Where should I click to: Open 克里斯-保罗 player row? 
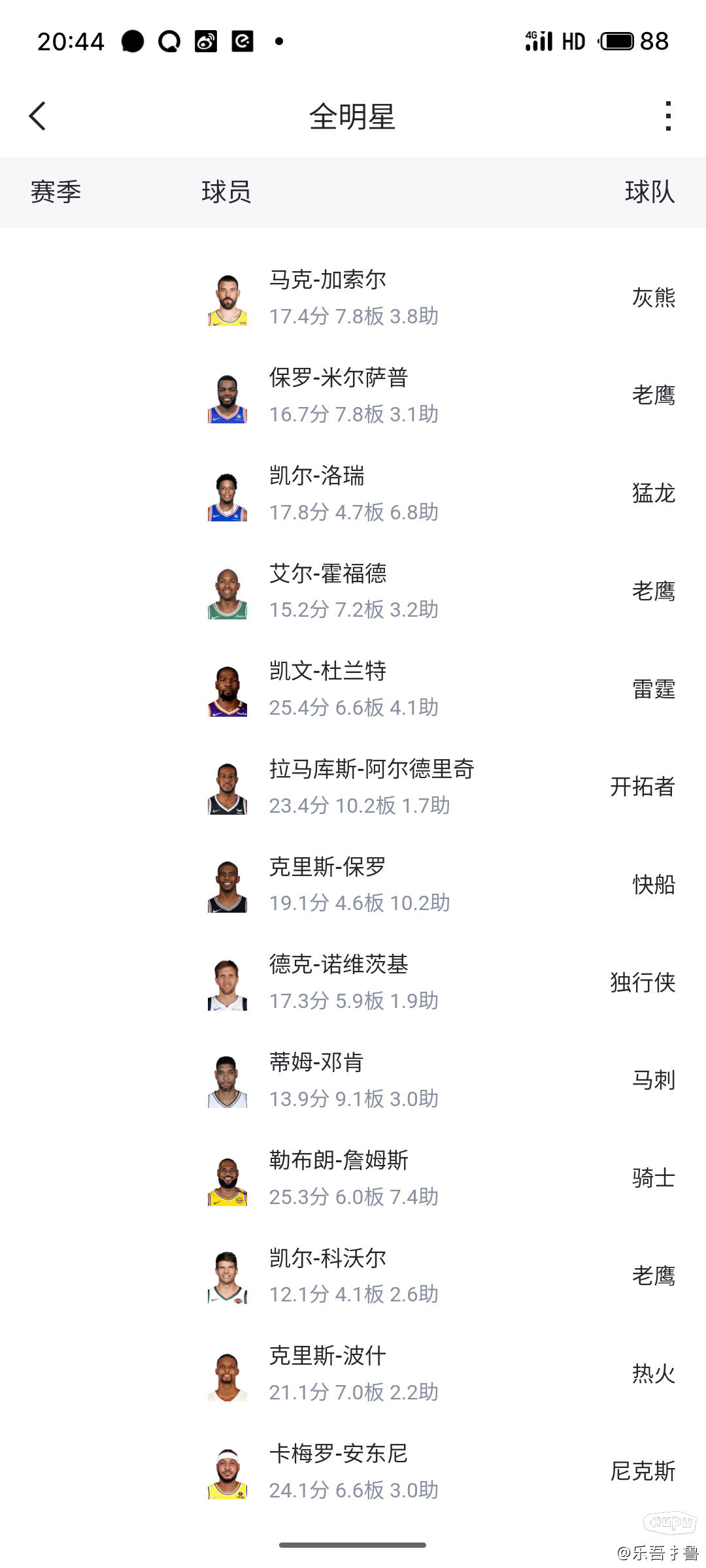(353, 885)
